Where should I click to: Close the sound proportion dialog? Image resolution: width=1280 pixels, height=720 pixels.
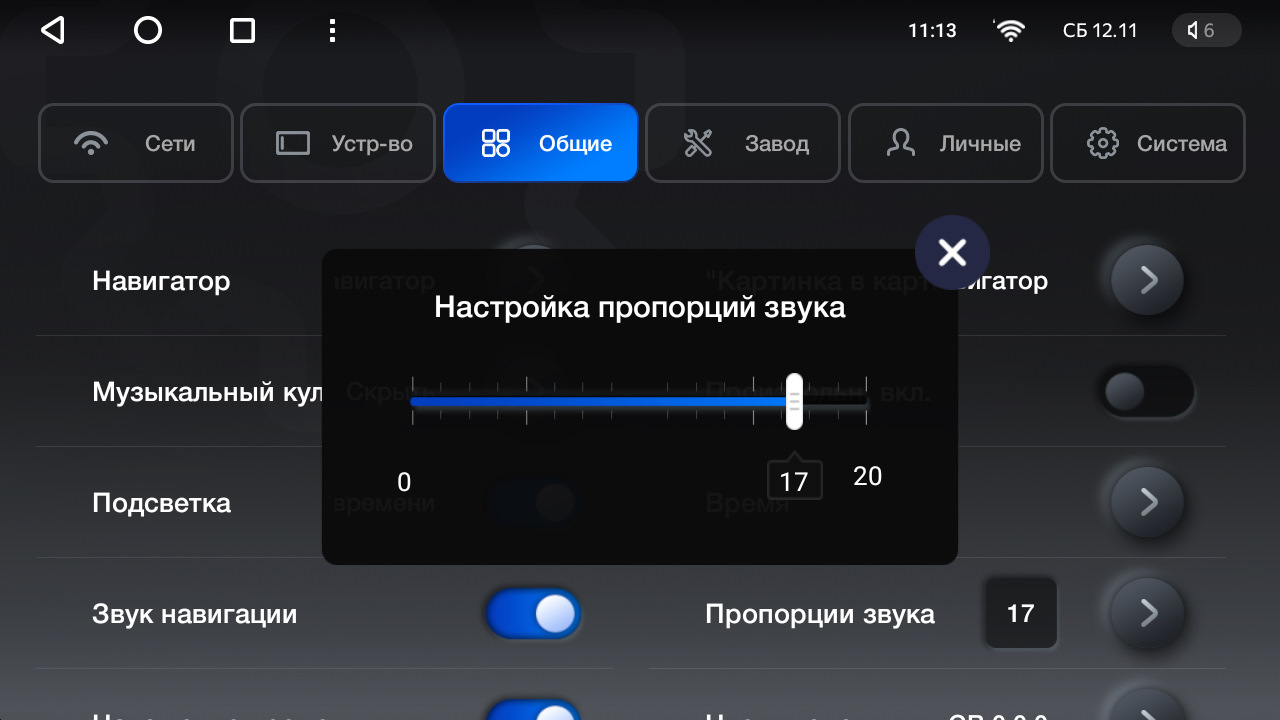click(x=952, y=253)
